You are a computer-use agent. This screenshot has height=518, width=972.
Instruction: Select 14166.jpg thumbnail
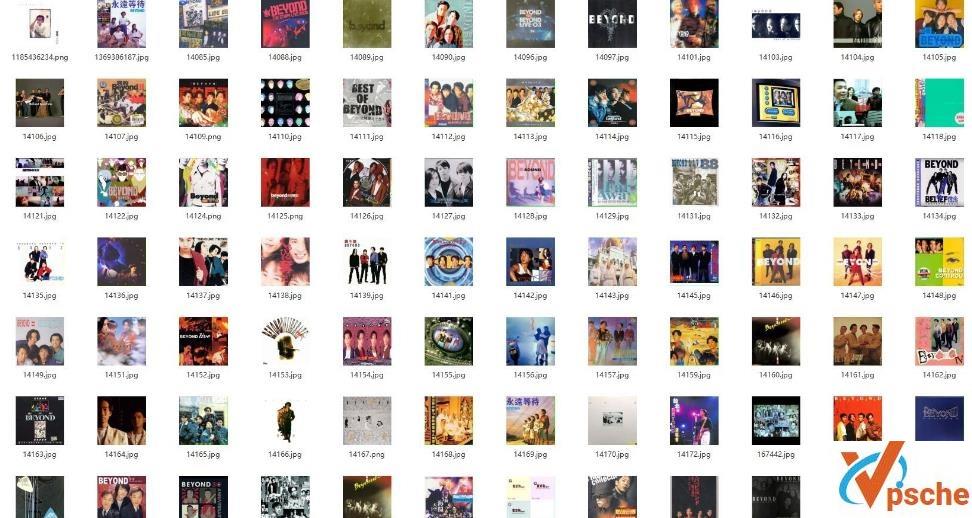[x=285, y=420]
